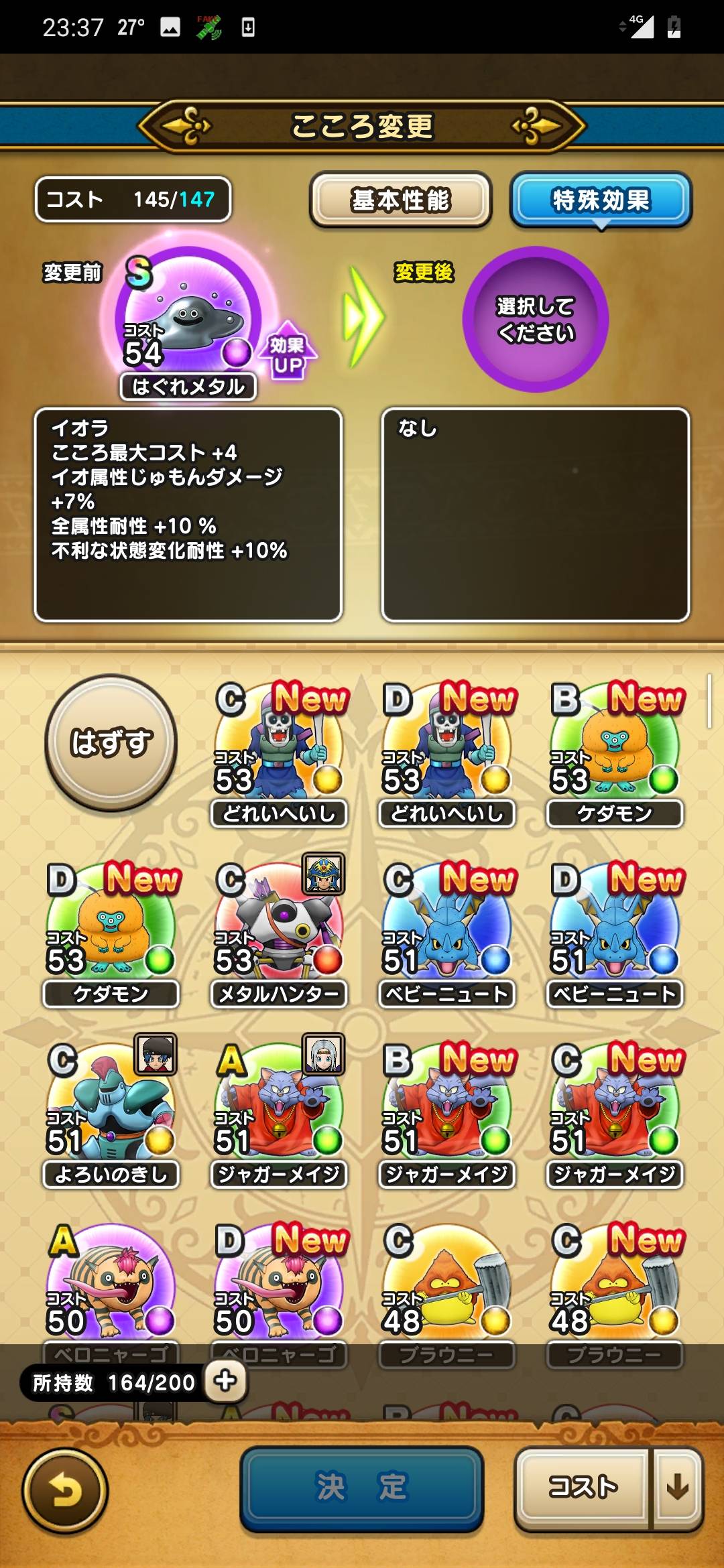
Task: Open the コスト sort options
Action: coord(582,1488)
